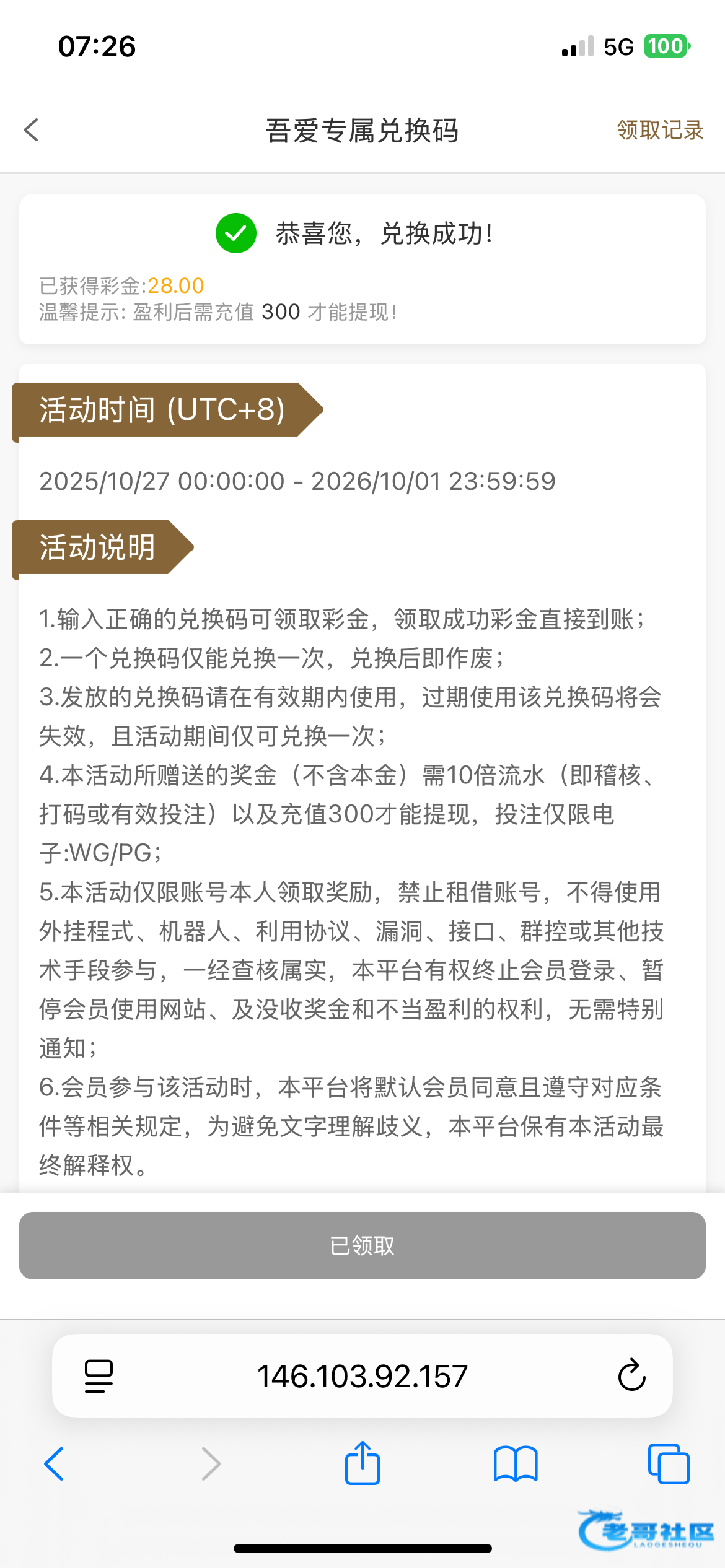Show all open Safari tabs
725x1568 pixels.
click(x=668, y=1464)
